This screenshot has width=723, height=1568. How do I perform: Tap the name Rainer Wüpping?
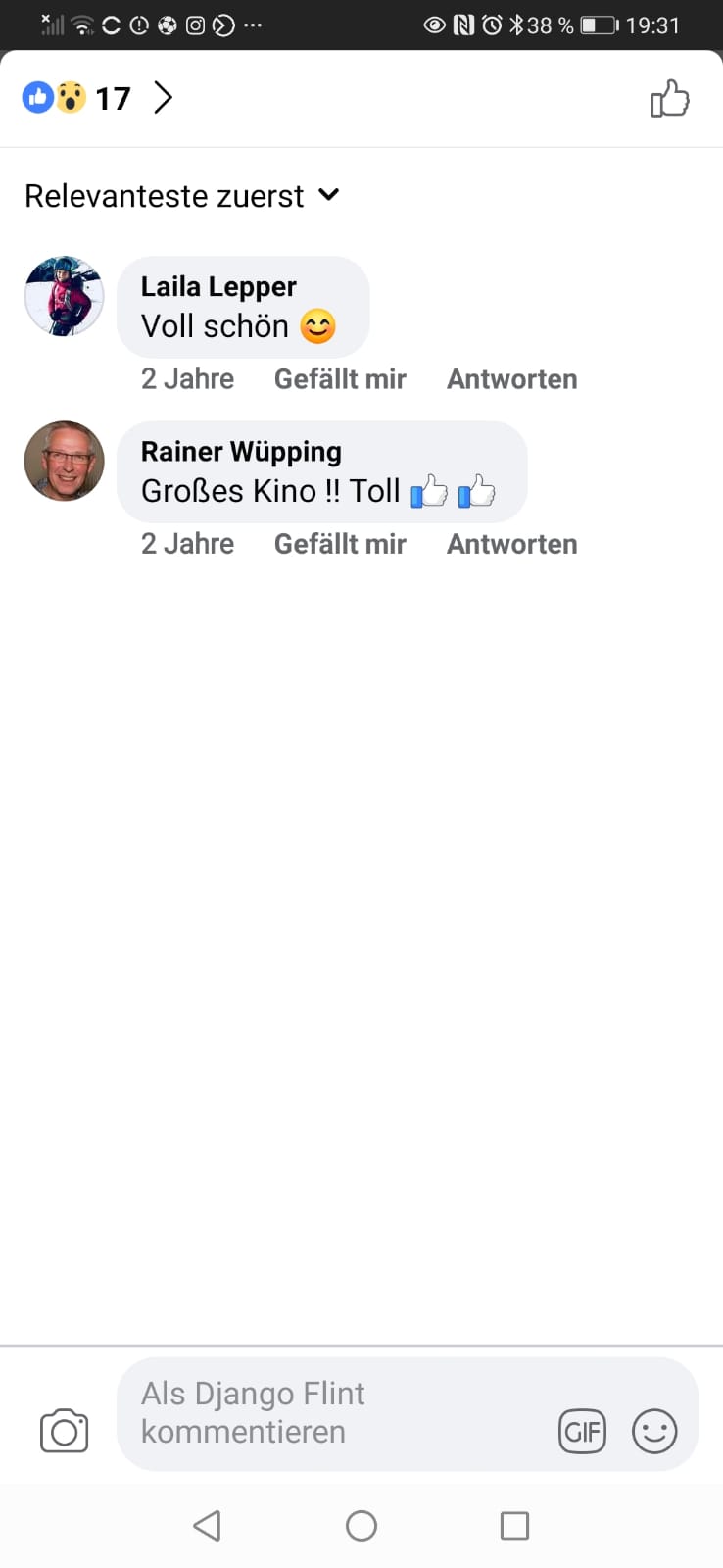[241, 451]
